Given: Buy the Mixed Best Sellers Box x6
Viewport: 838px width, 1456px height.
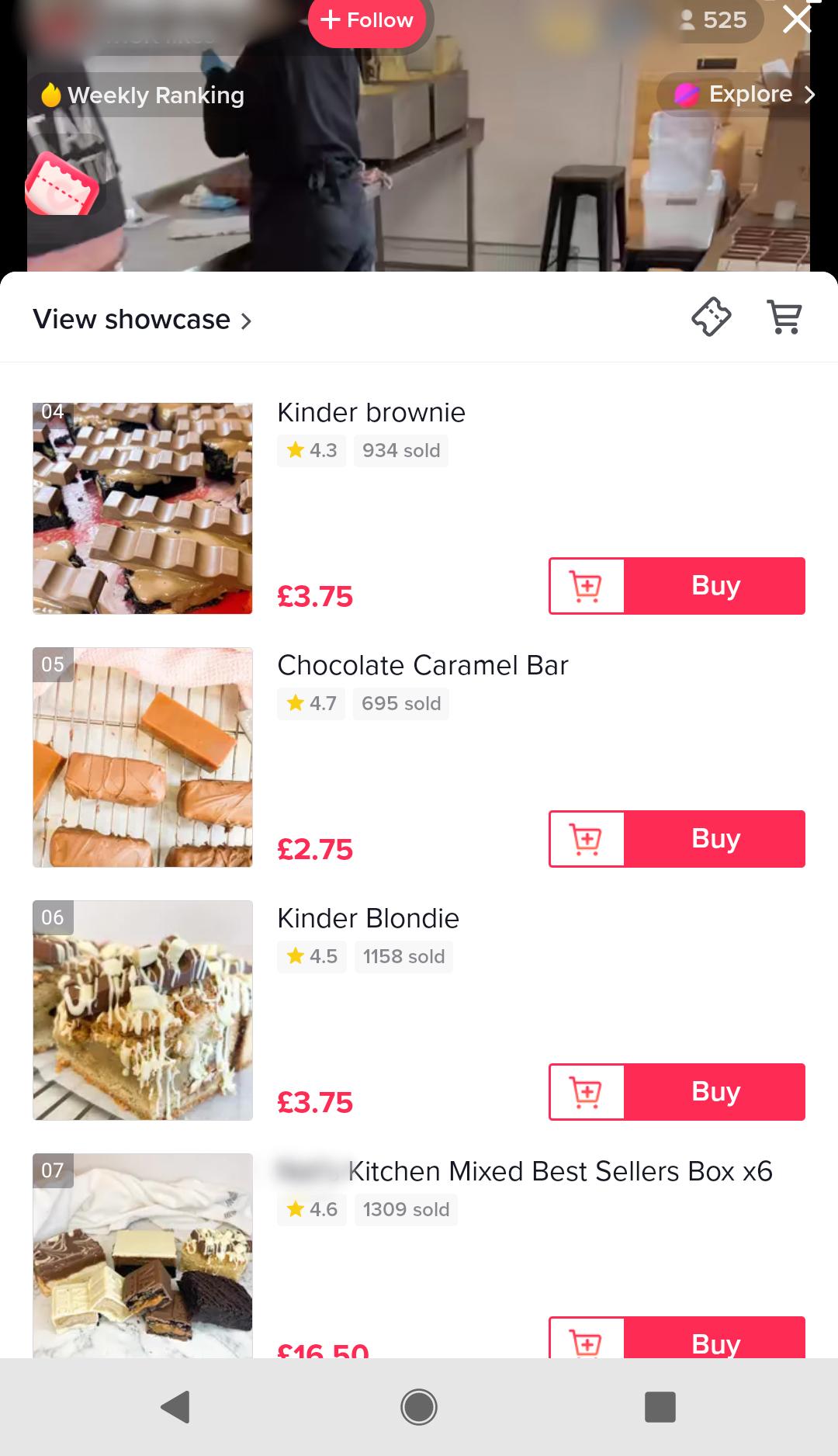Looking at the screenshot, I should (715, 1340).
